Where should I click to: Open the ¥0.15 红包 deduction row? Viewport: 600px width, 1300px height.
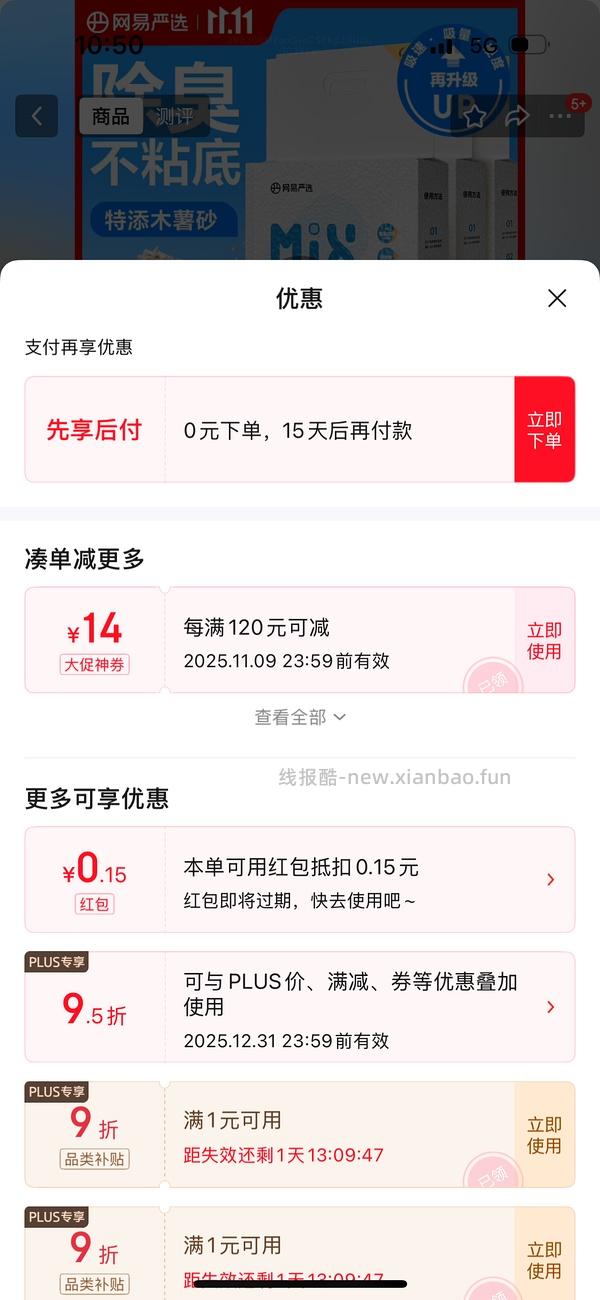300,880
